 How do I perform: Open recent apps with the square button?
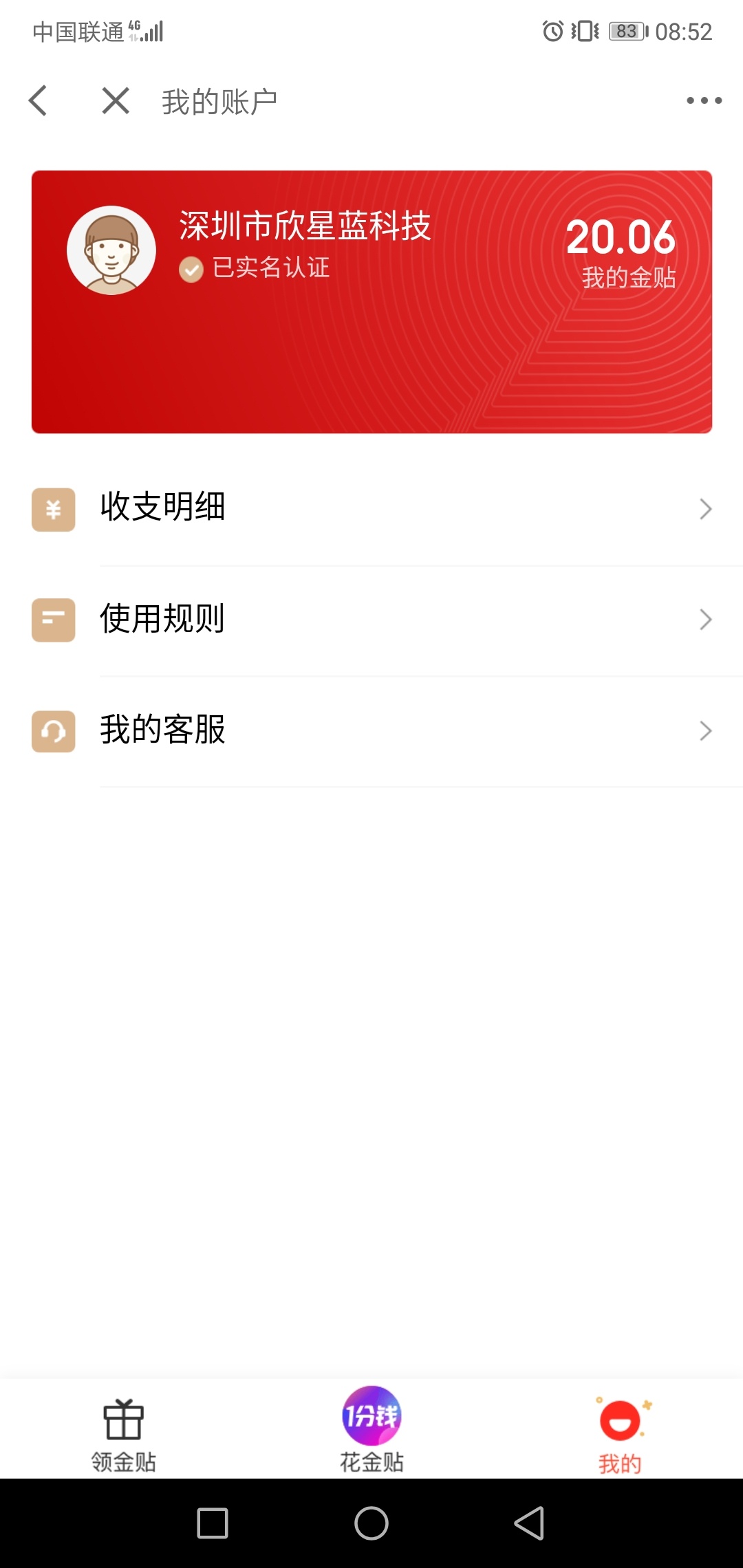(x=213, y=1523)
